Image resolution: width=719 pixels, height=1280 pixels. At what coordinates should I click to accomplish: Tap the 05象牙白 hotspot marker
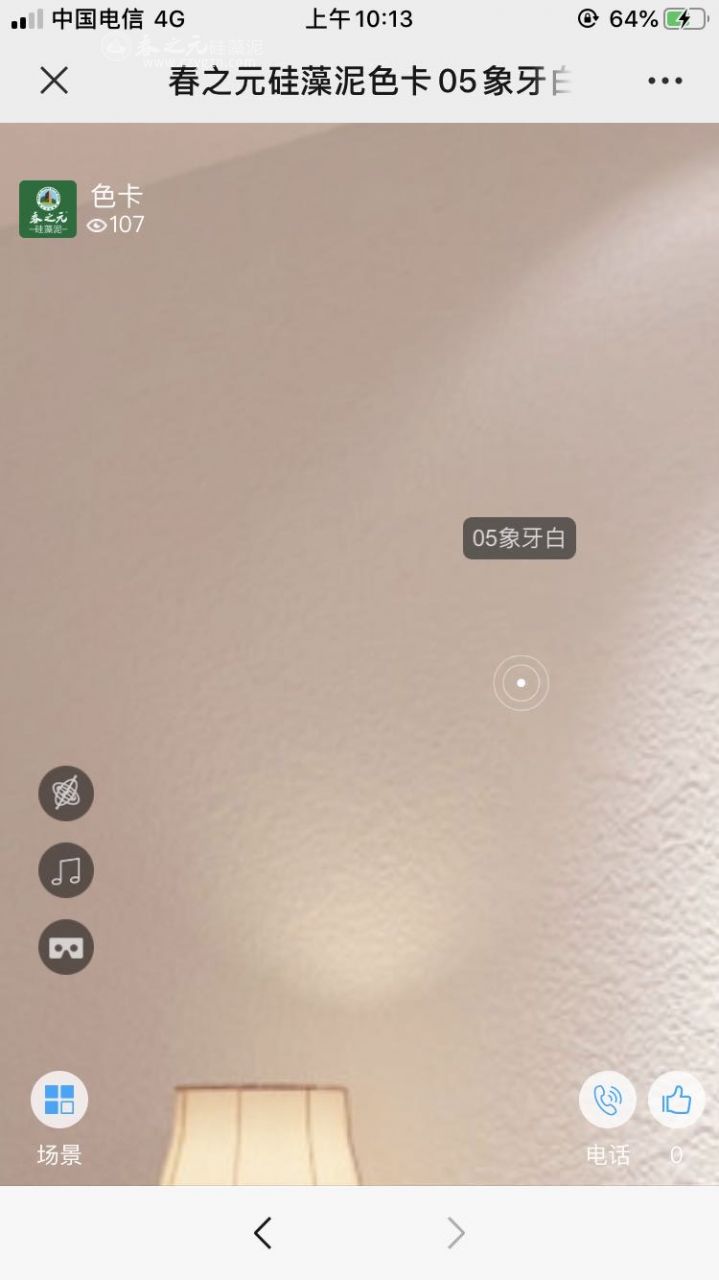click(x=521, y=683)
